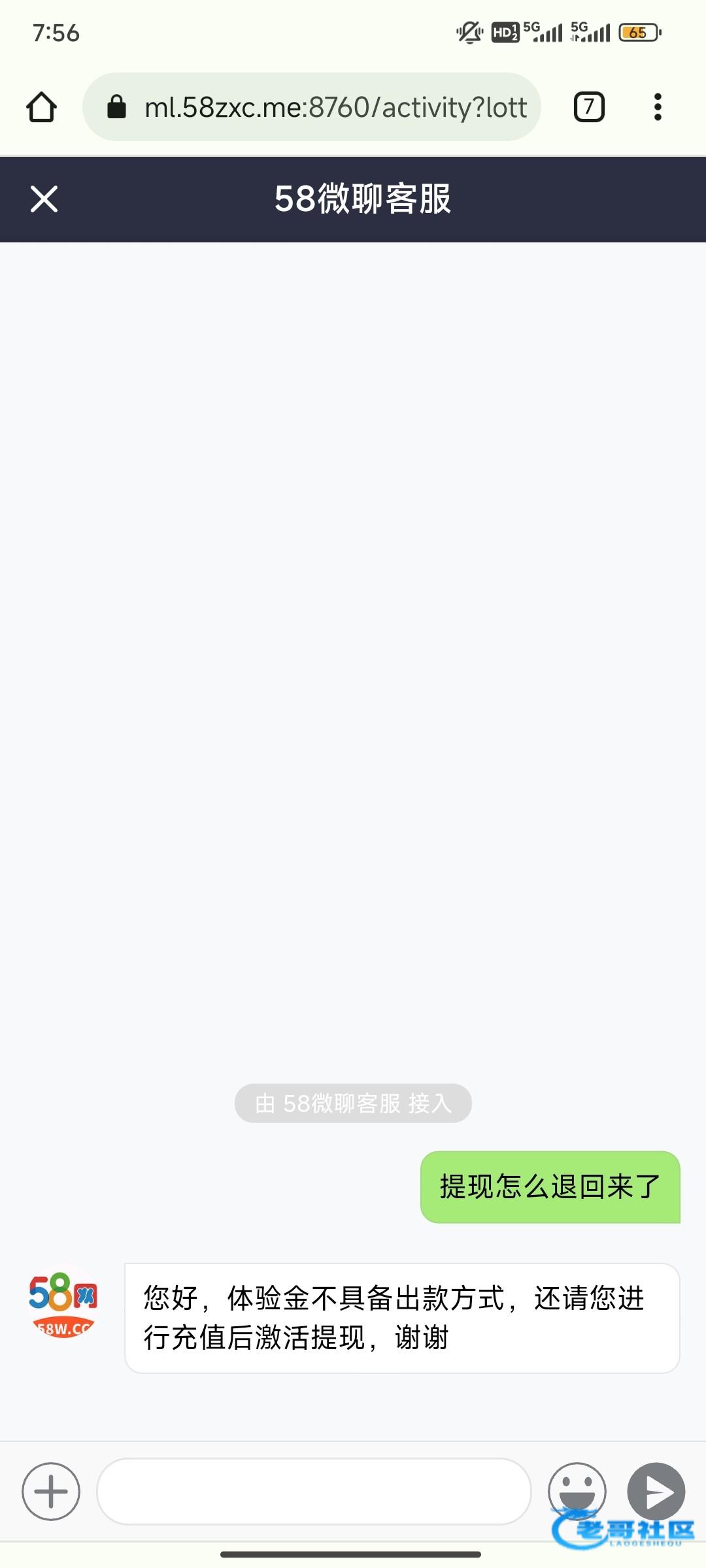Open the plus attachment options
The height and width of the screenshot is (1568, 706).
[x=51, y=1492]
